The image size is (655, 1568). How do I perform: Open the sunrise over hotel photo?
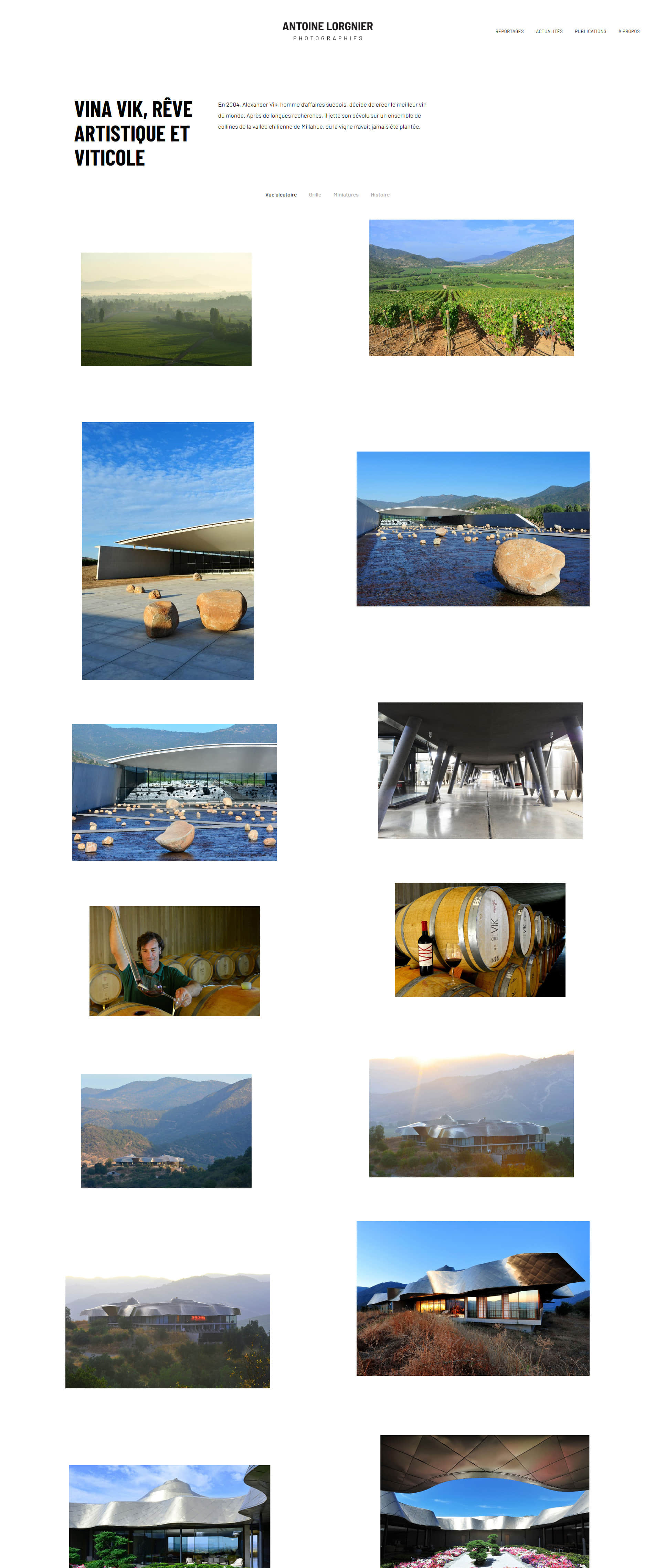point(471,1114)
